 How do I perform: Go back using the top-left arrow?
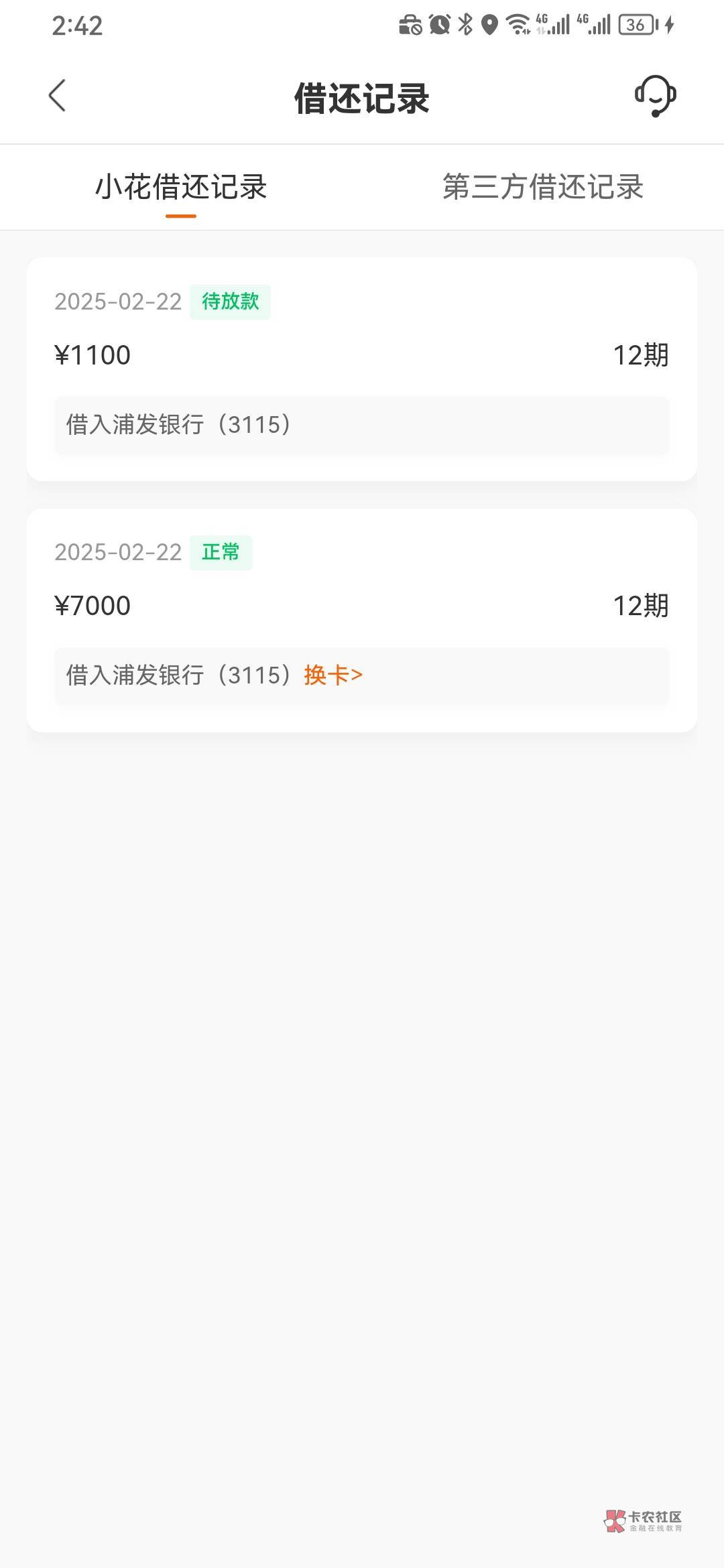tap(58, 96)
